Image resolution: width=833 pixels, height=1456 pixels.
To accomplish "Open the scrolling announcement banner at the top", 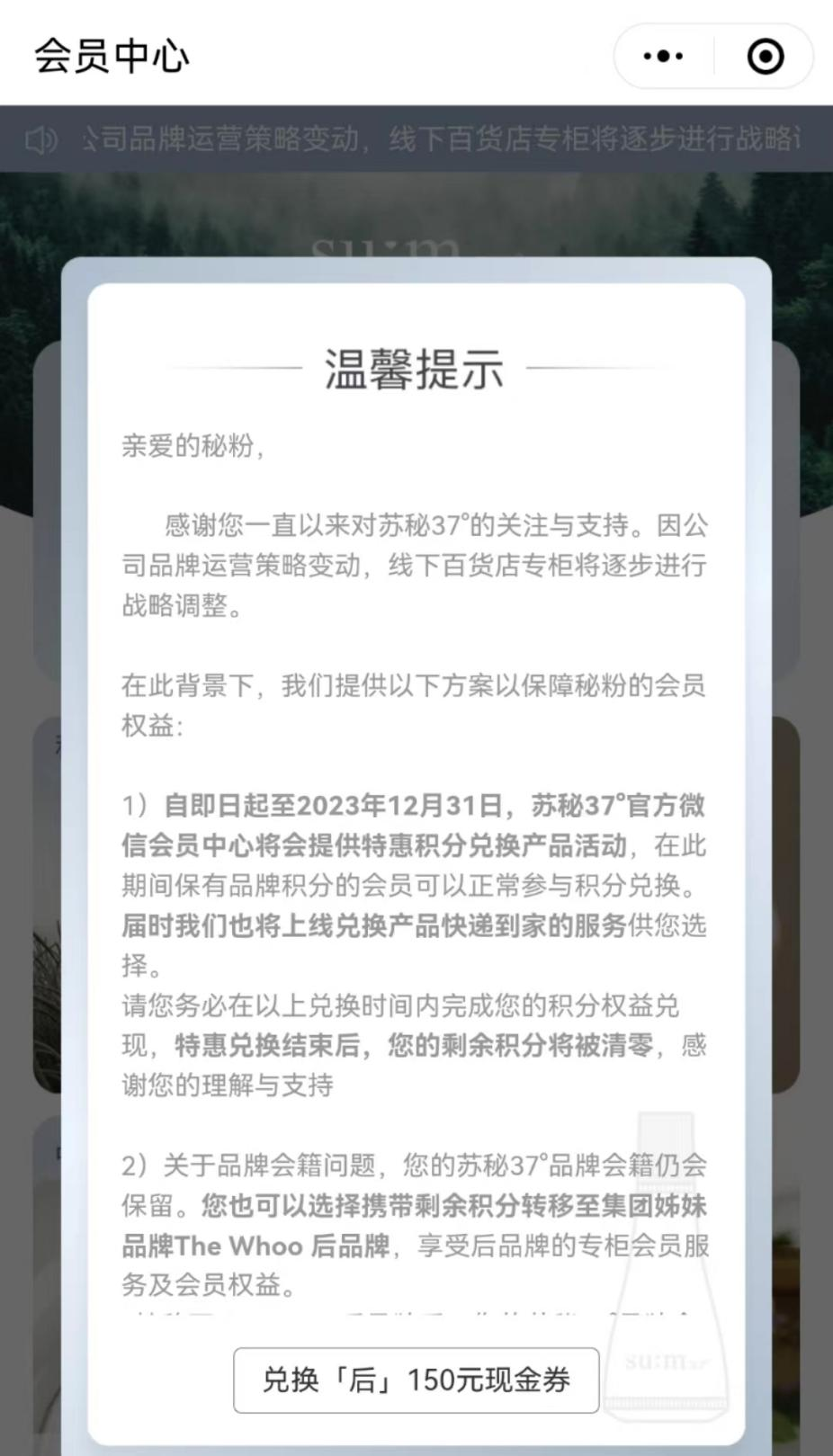I will (x=416, y=138).
